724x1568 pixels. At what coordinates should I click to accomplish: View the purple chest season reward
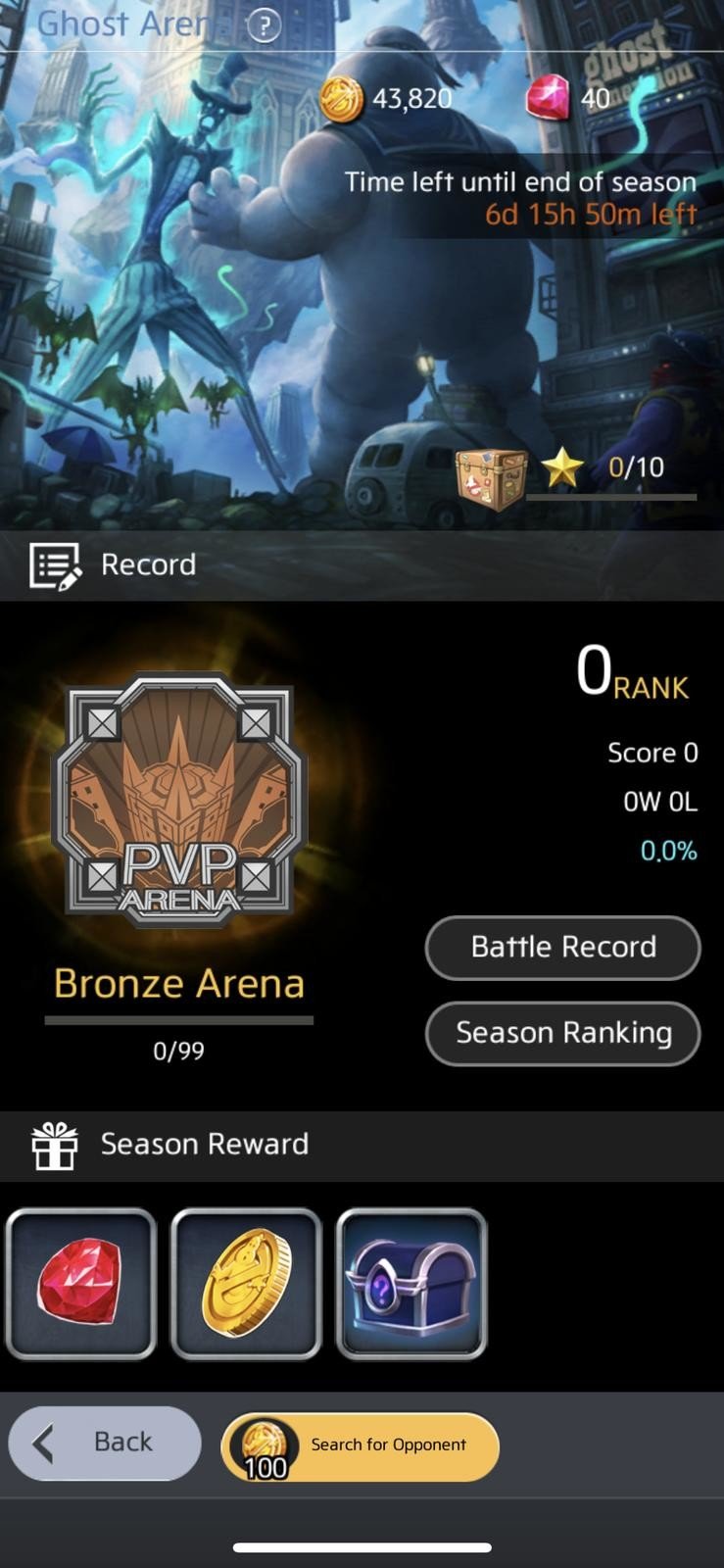point(411,1283)
